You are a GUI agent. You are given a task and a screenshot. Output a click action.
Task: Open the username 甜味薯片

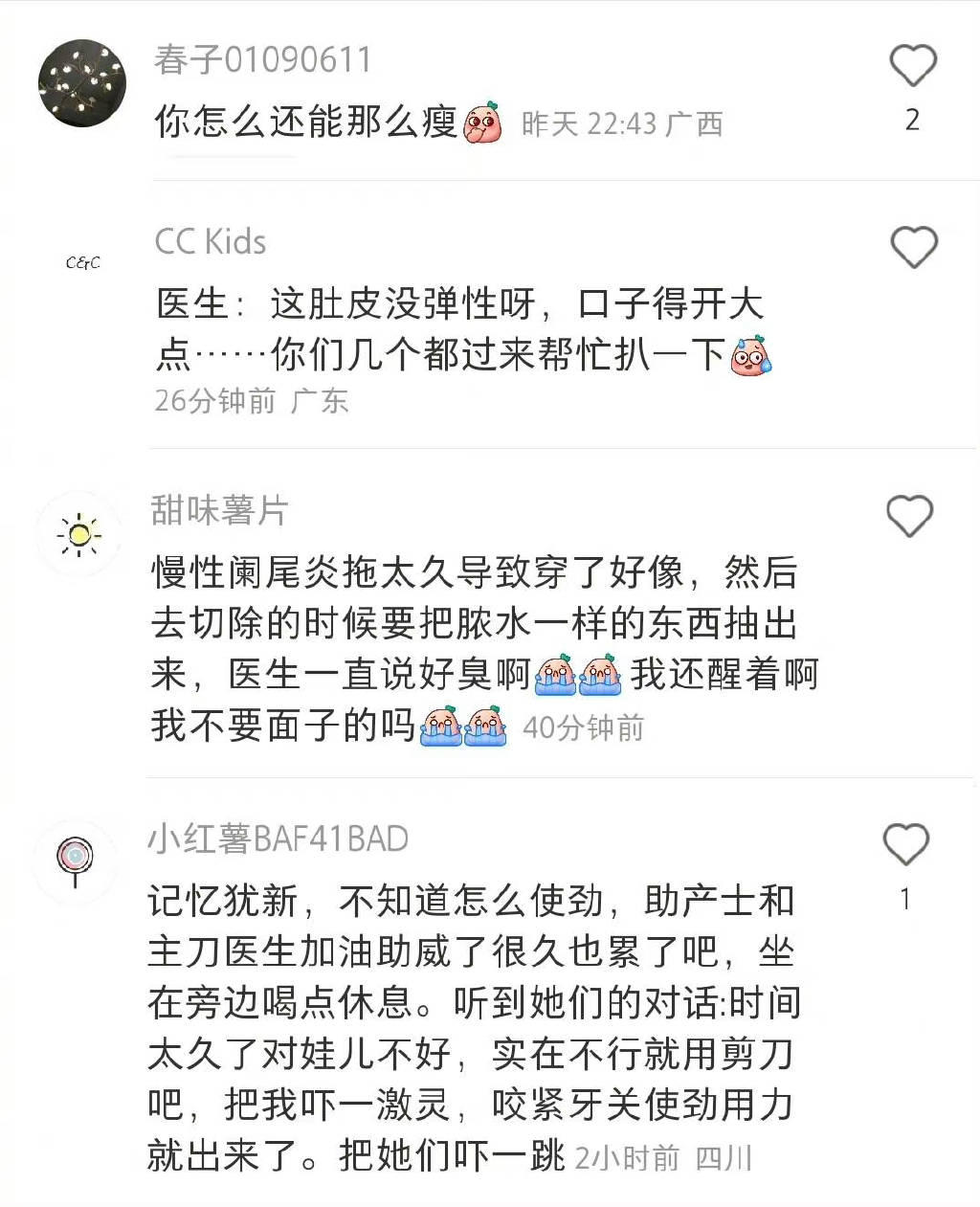[219, 510]
